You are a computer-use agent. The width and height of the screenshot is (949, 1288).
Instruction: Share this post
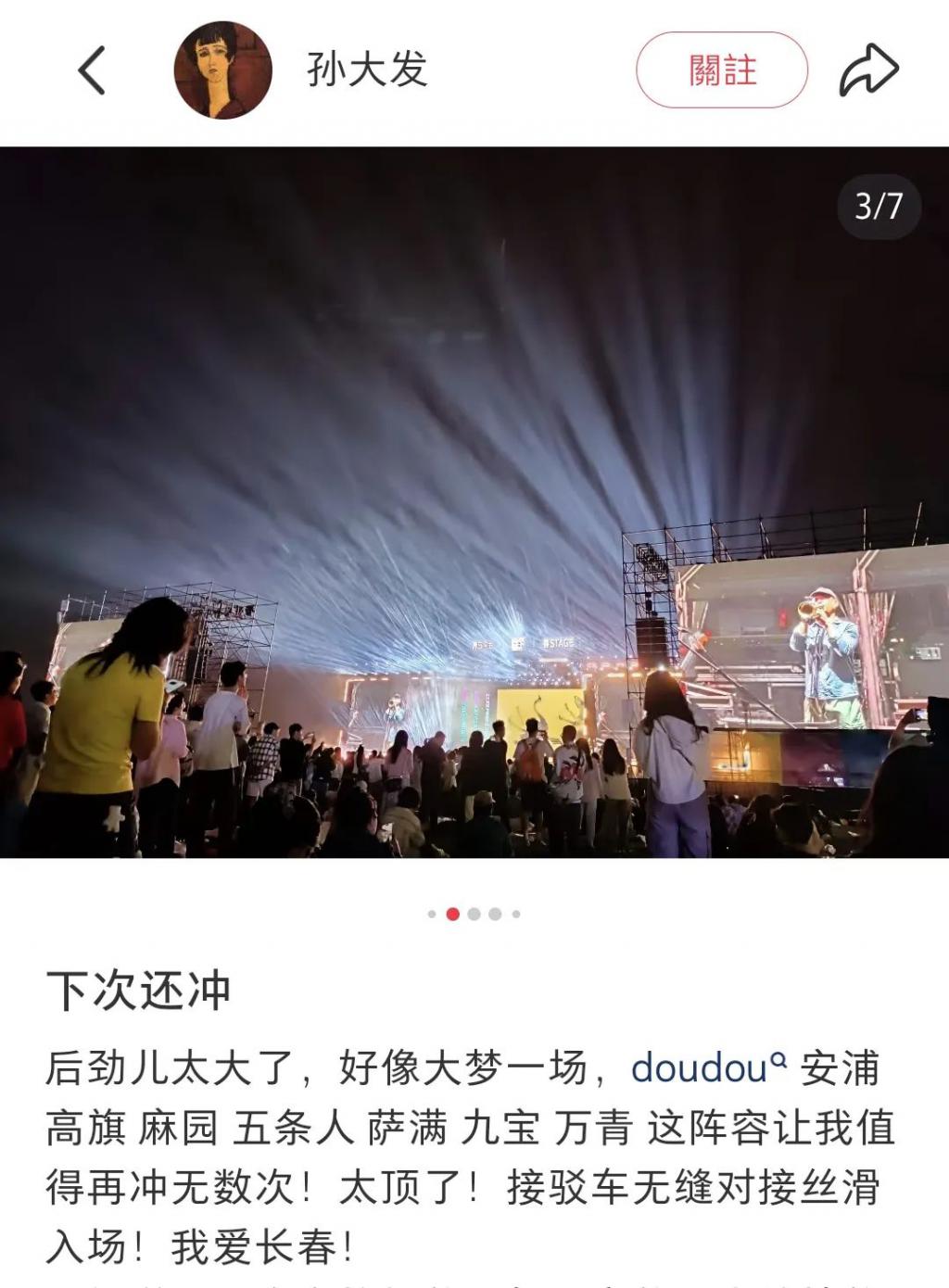(x=868, y=70)
